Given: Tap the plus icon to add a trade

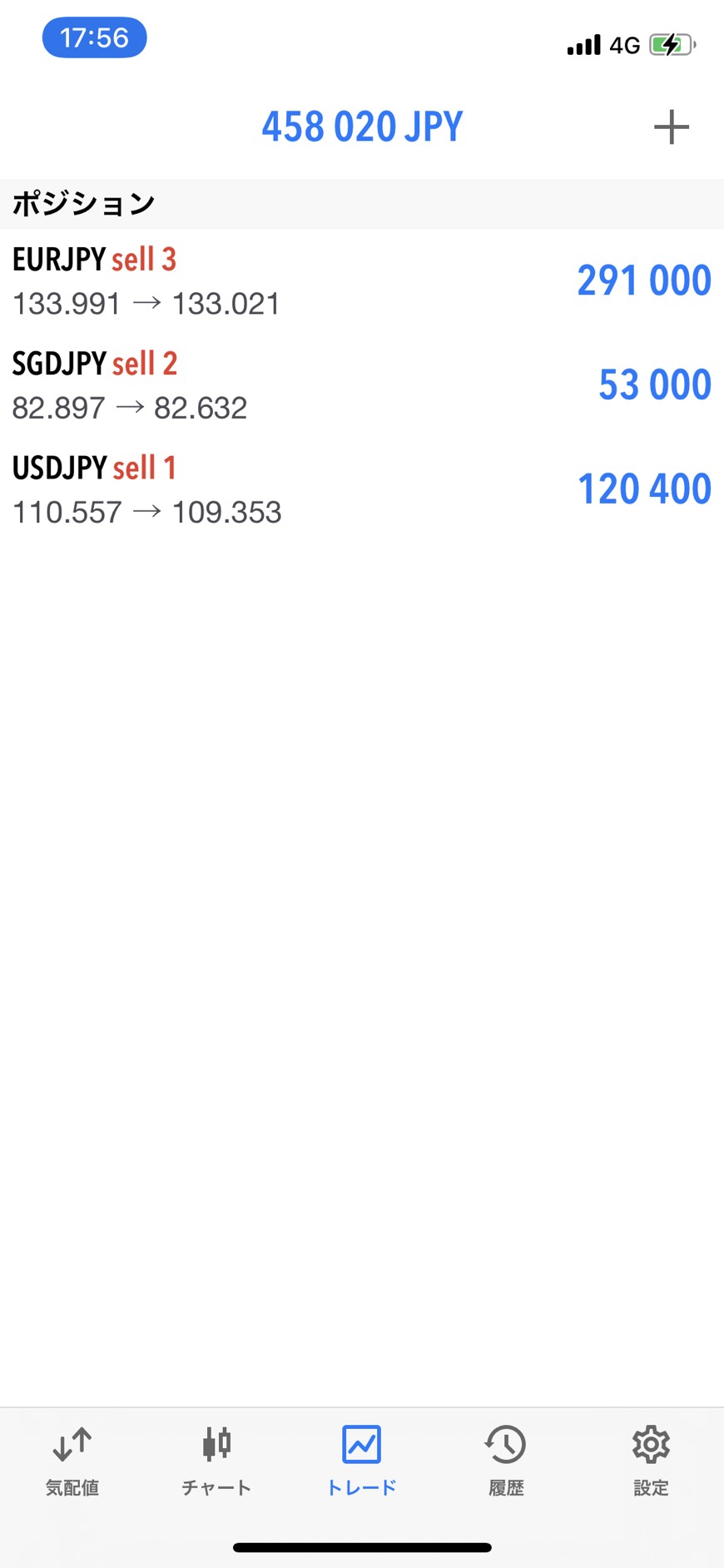Looking at the screenshot, I should click(671, 127).
